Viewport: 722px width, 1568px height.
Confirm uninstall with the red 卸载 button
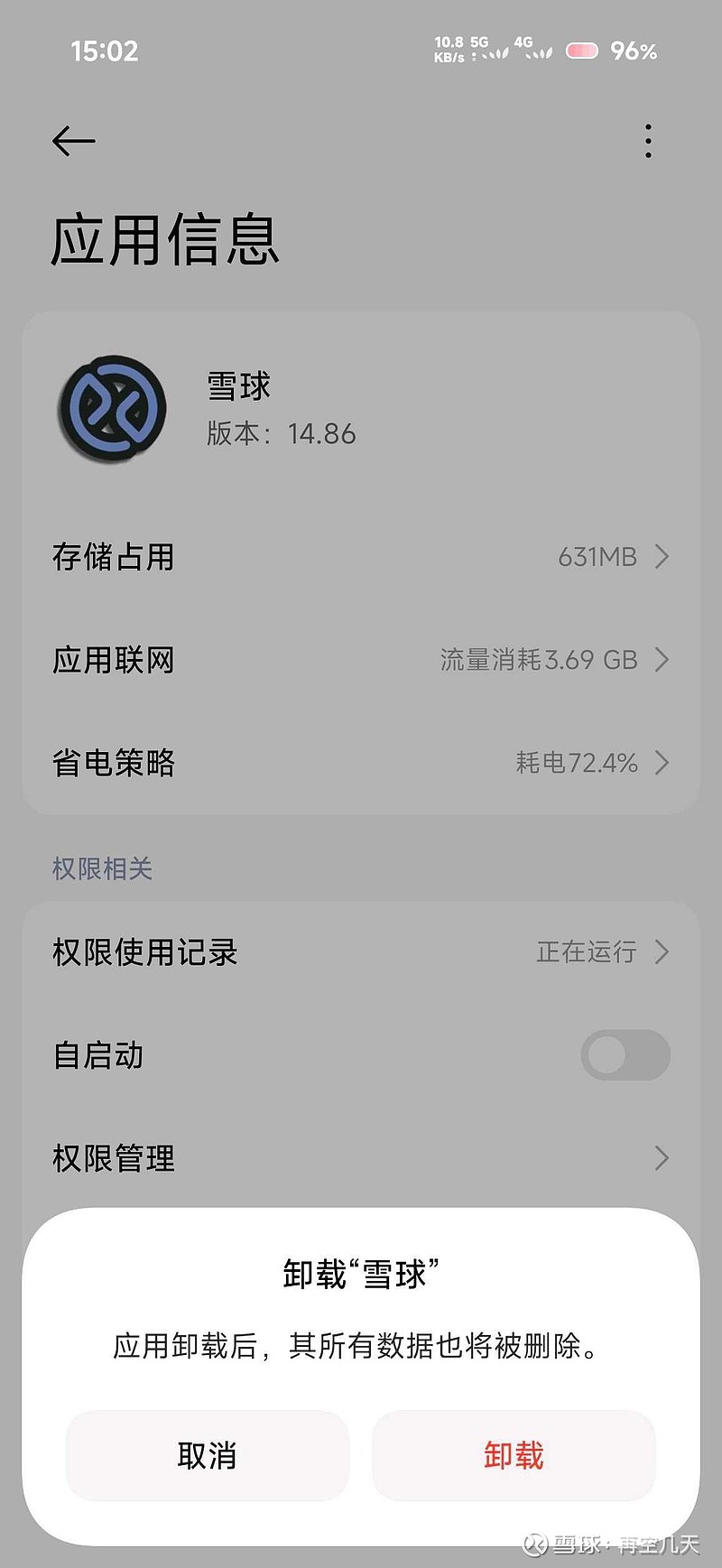click(x=514, y=1455)
